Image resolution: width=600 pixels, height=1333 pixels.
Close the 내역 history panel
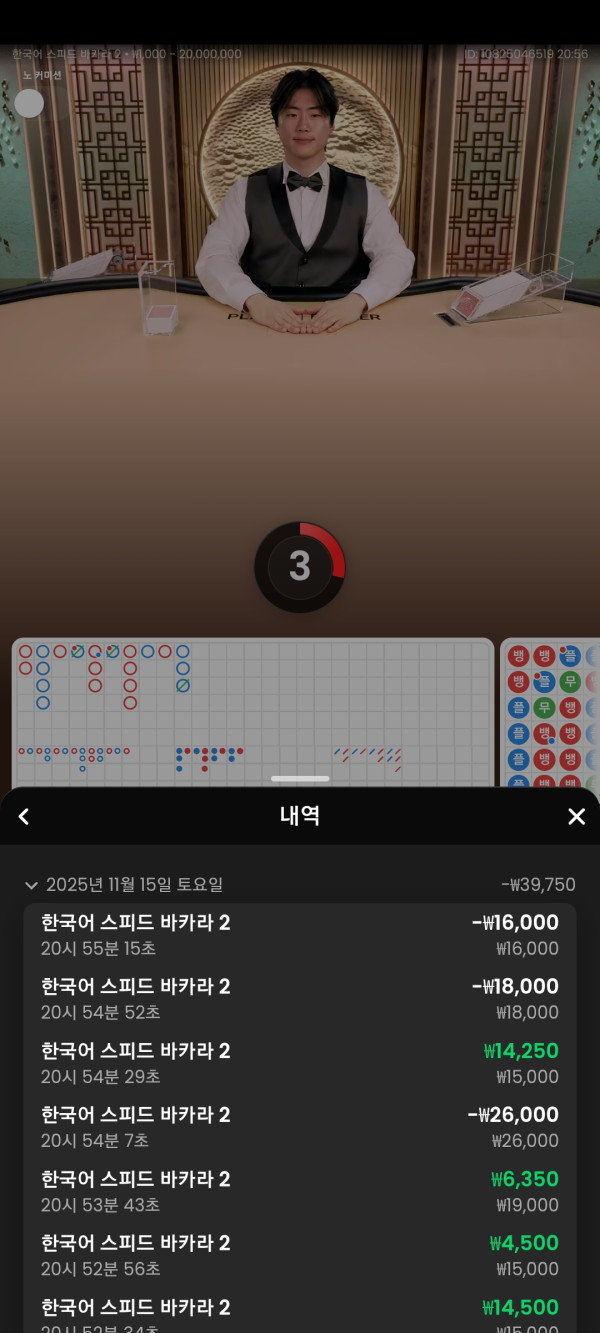pyautogui.click(x=576, y=816)
